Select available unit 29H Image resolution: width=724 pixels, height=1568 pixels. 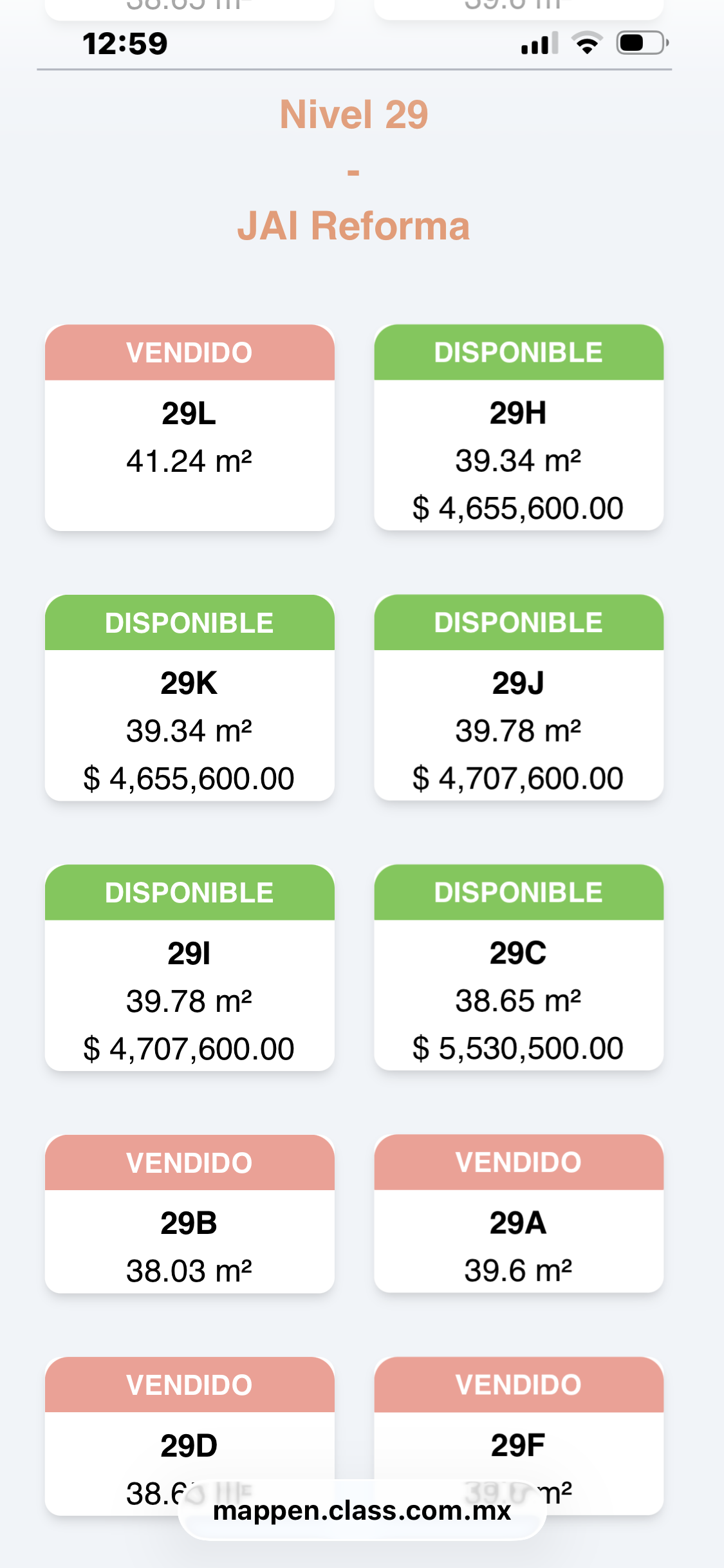click(519, 427)
